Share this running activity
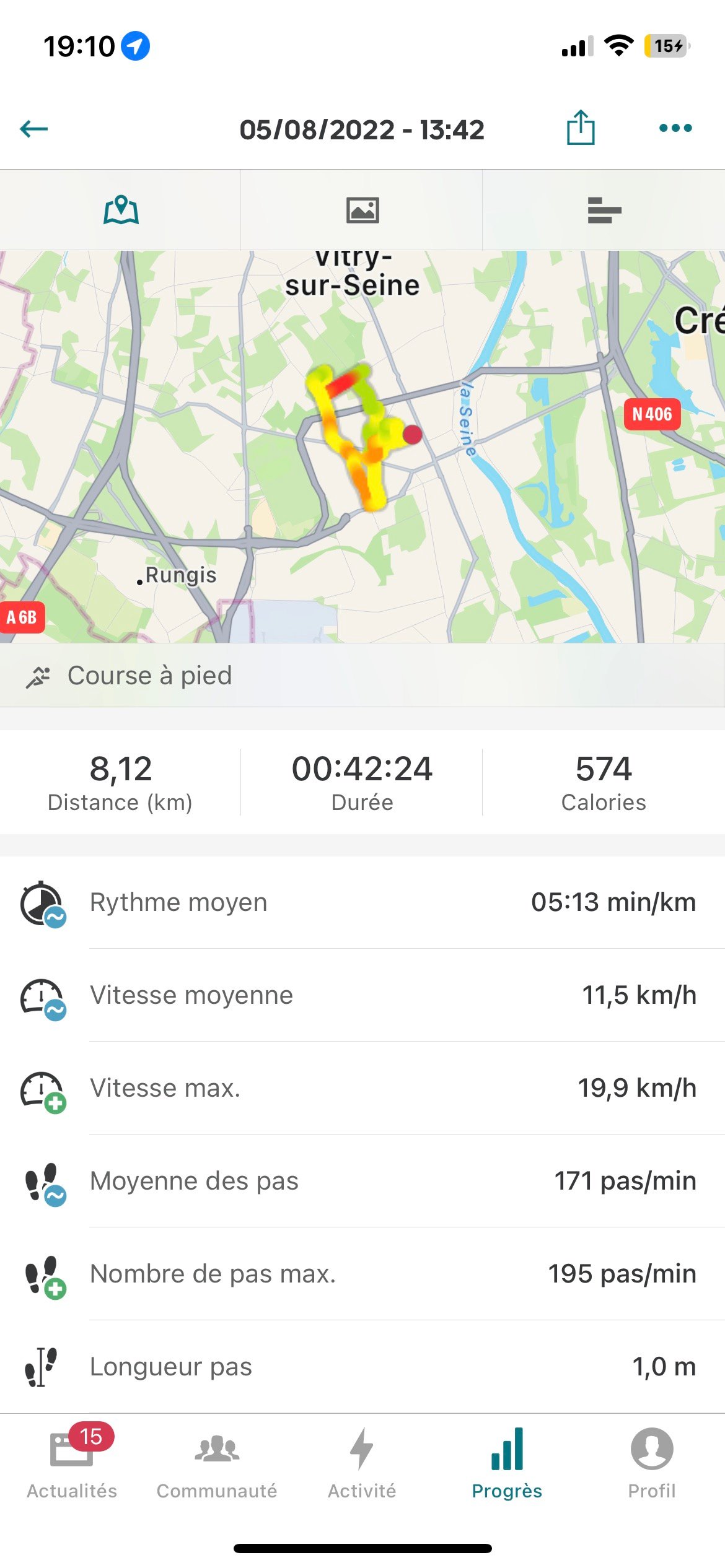The image size is (725, 1568). 580,128
